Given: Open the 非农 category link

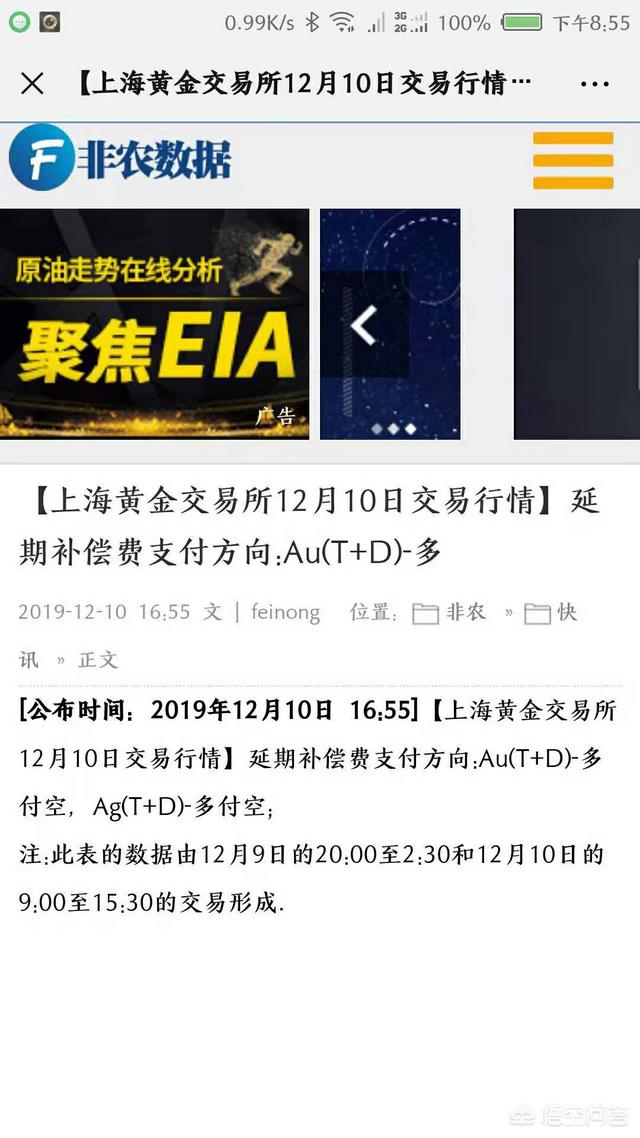Looking at the screenshot, I should [465, 612].
